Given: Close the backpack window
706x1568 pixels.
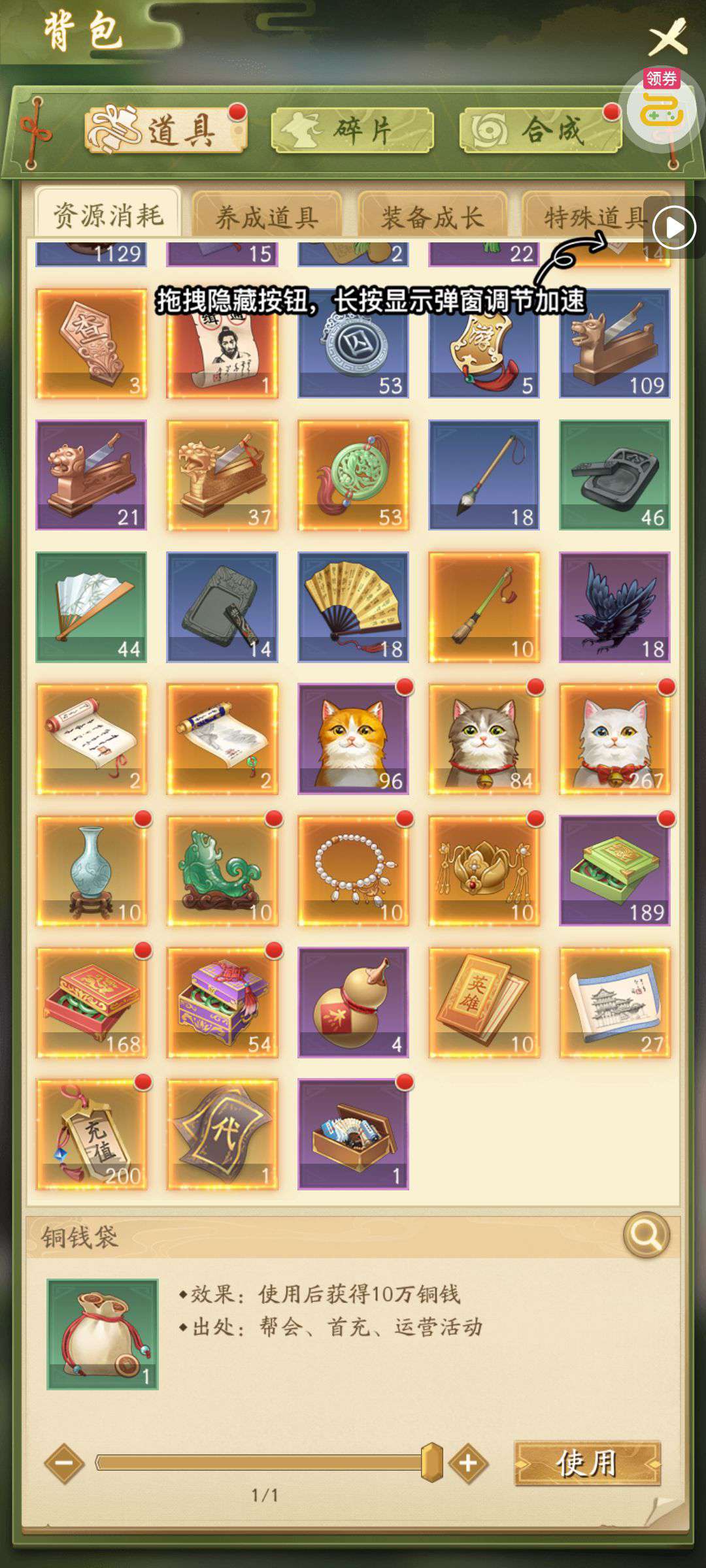Looking at the screenshot, I should (x=667, y=37).
